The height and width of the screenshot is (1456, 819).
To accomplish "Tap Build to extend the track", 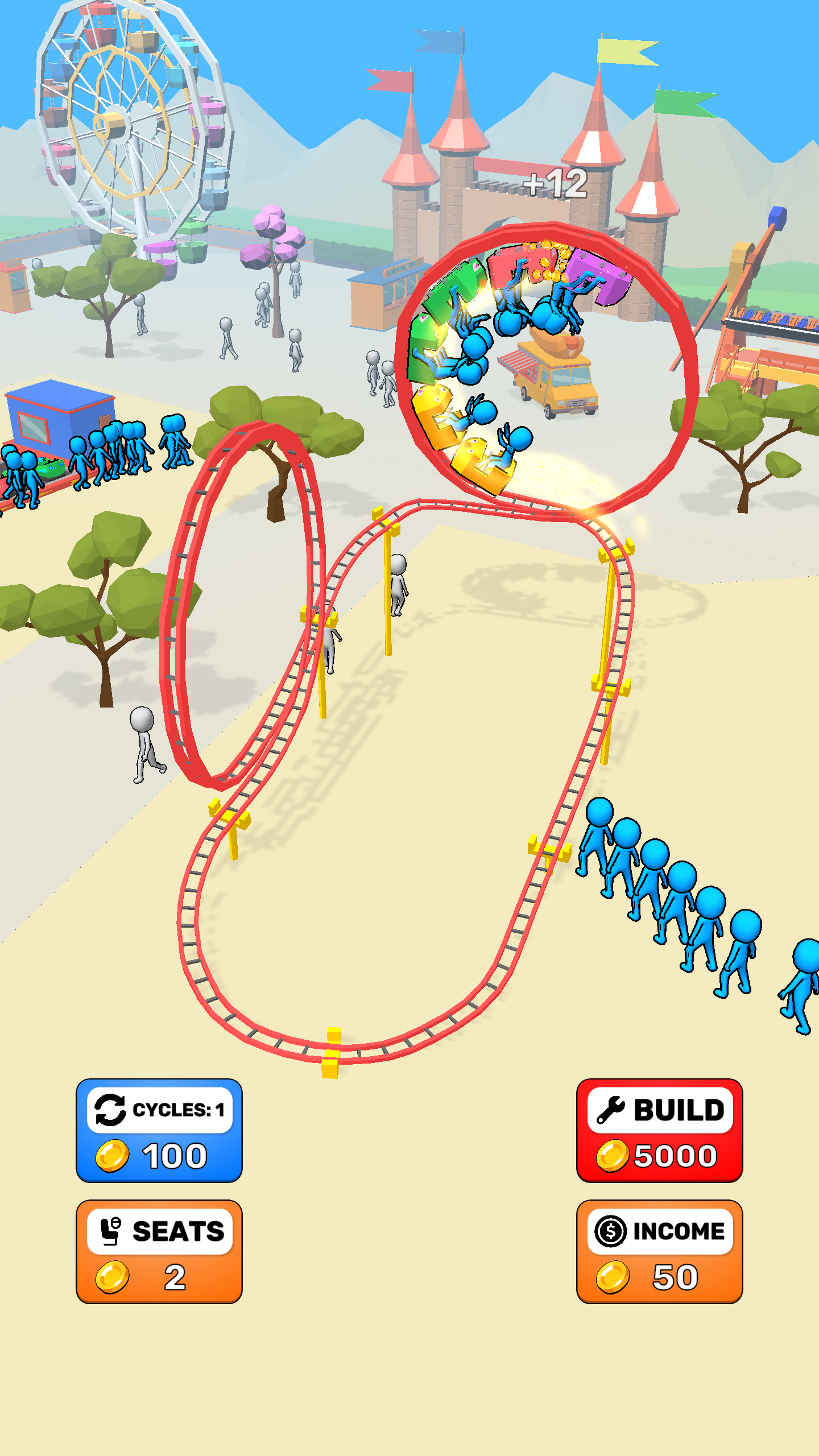I will click(660, 1130).
